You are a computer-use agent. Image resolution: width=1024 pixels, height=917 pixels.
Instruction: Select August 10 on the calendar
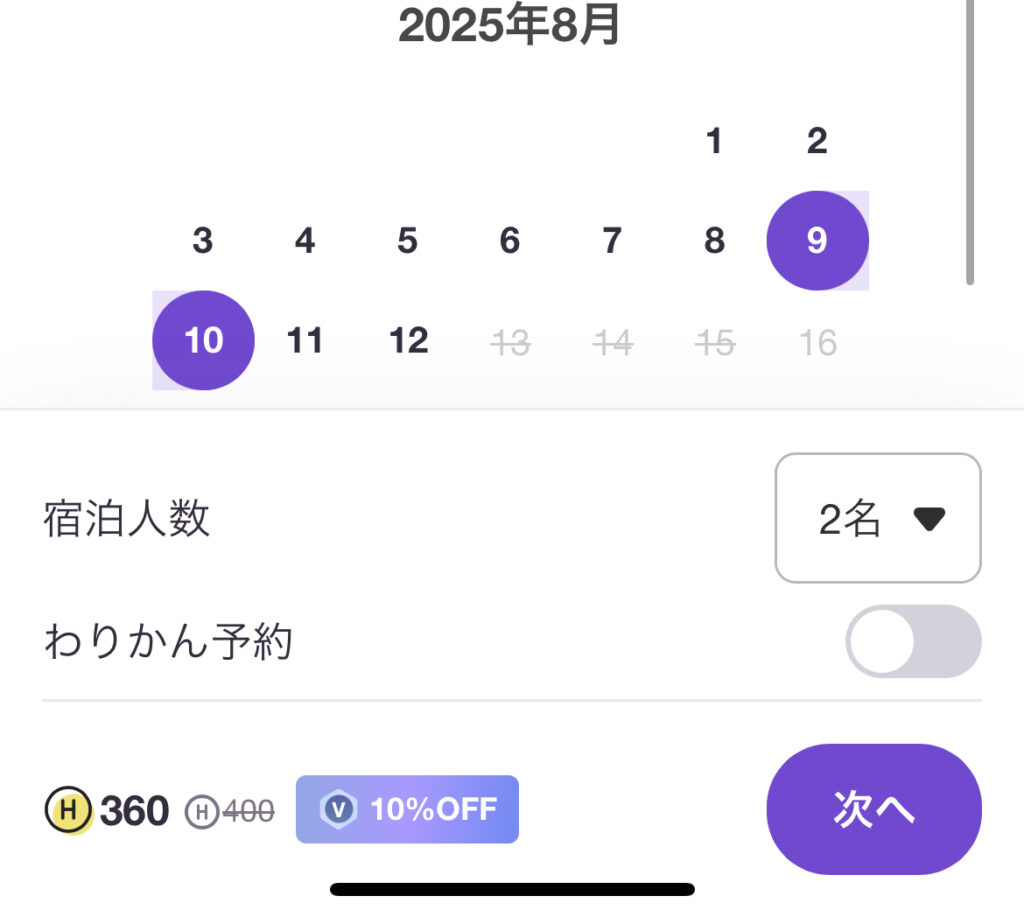tap(203, 341)
